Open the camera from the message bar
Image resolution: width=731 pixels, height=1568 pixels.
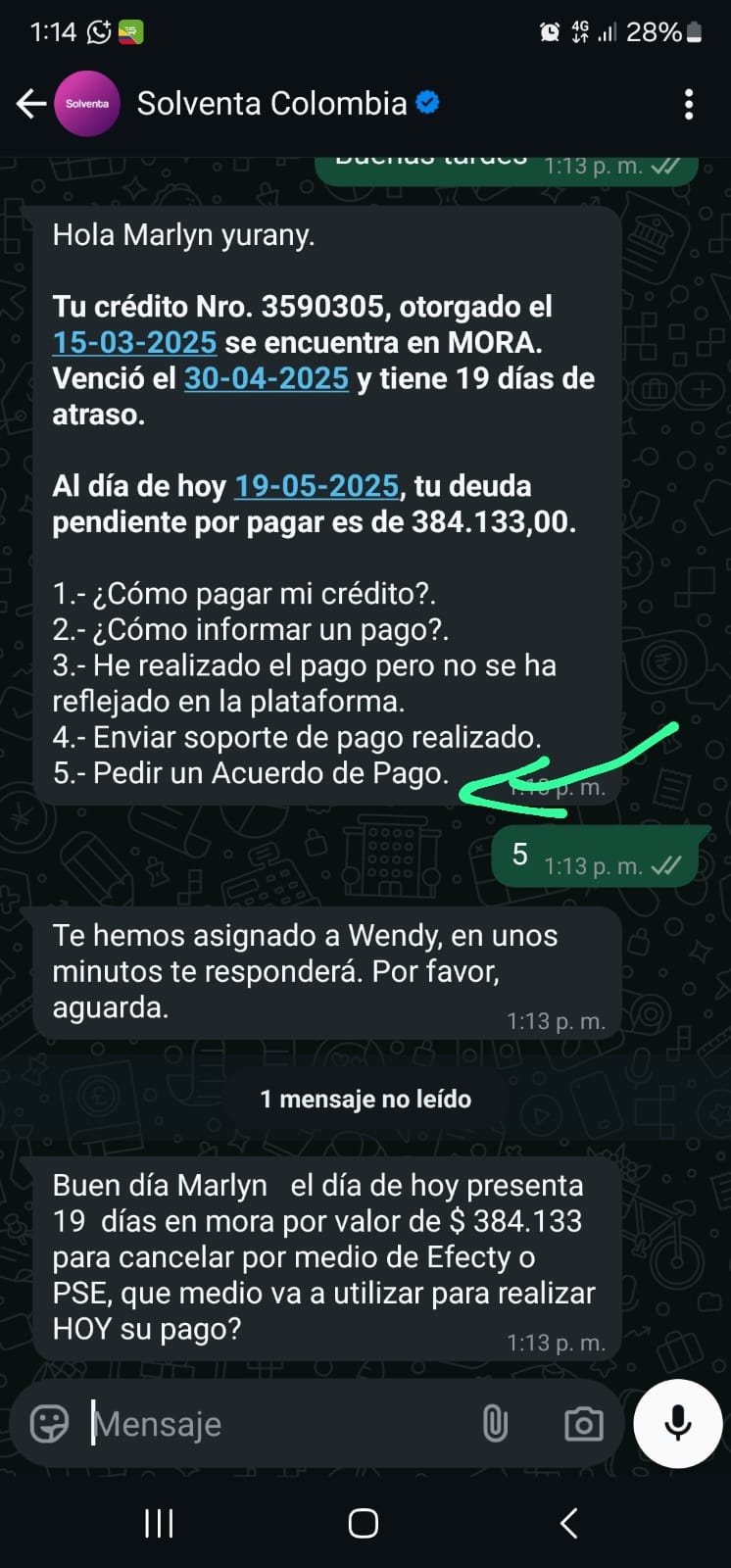click(x=583, y=1424)
